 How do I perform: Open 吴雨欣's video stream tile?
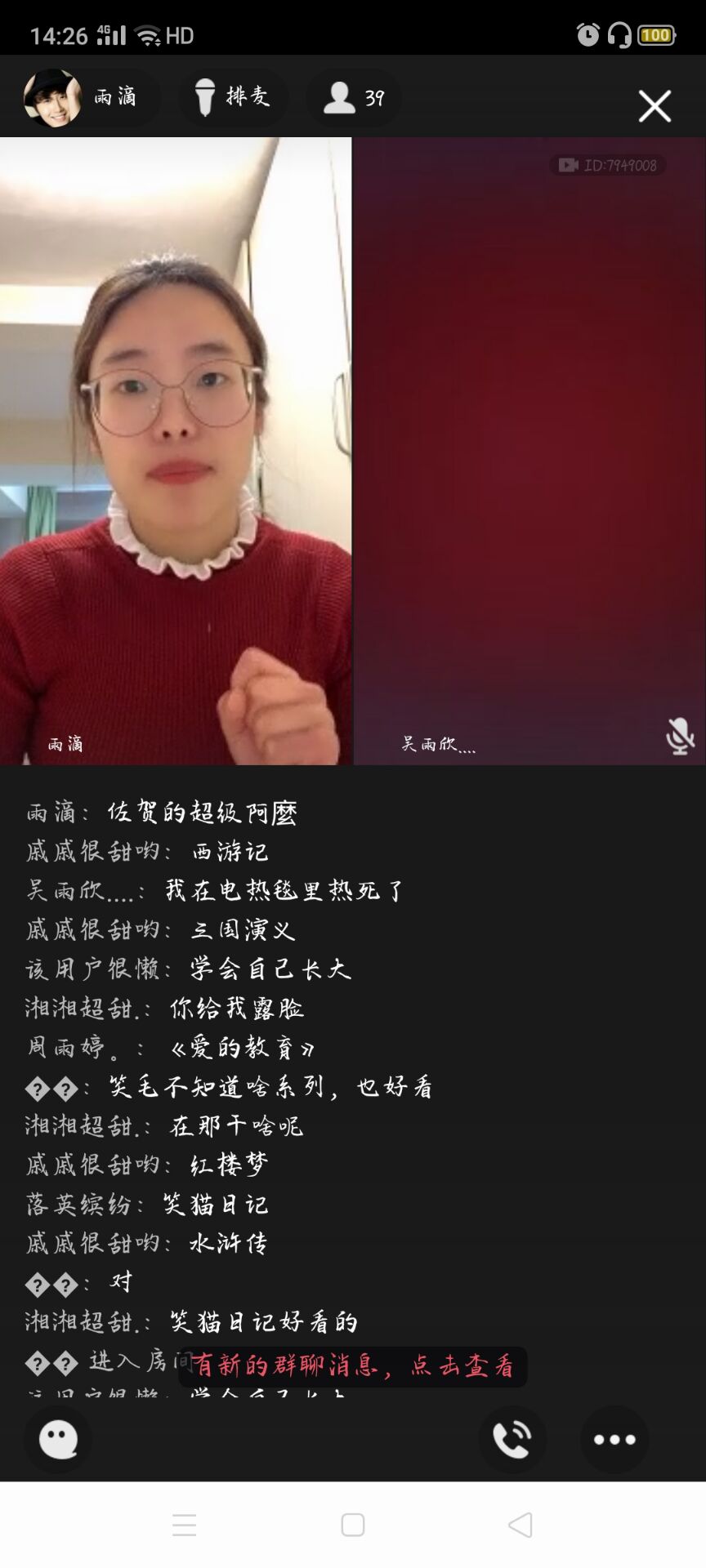[529, 451]
